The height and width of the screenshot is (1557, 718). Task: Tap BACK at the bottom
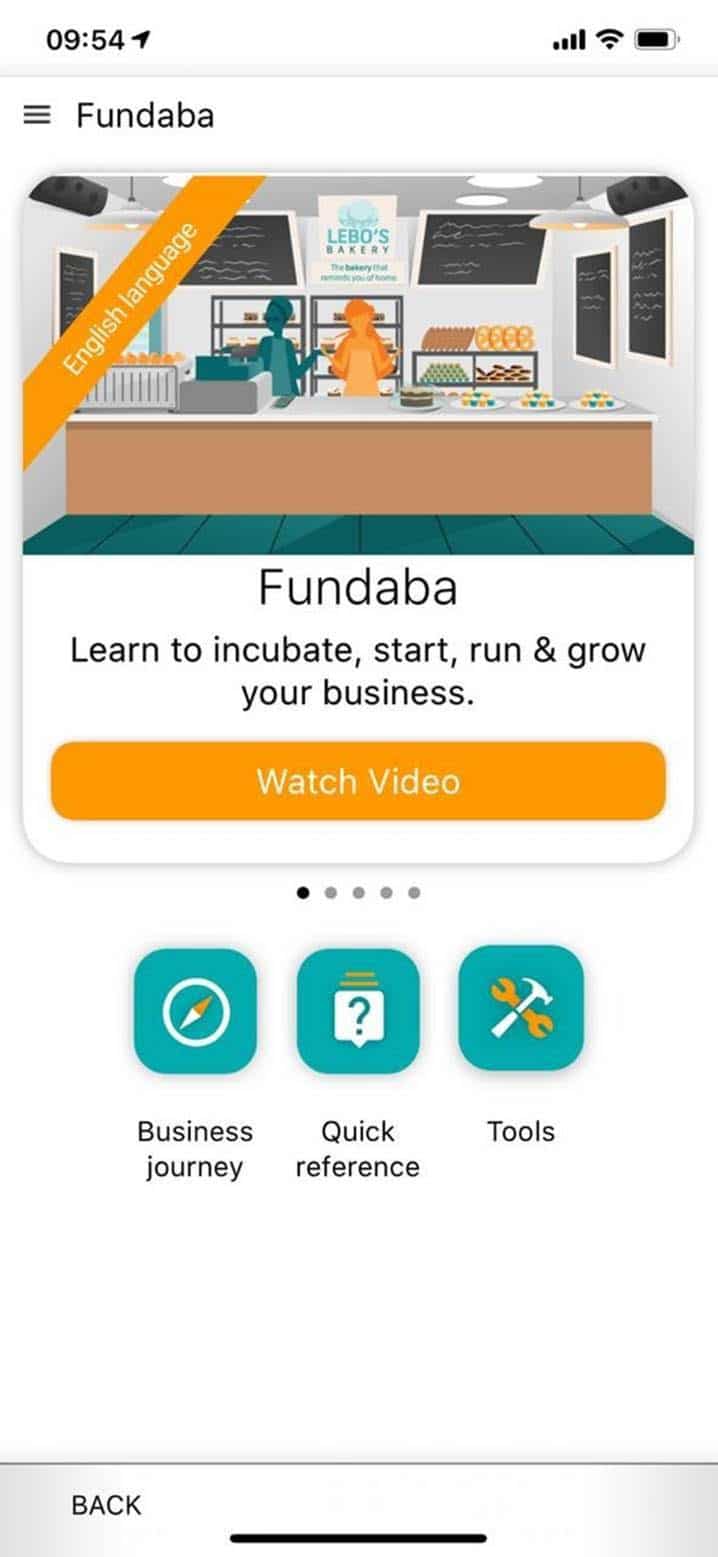coord(107,1505)
